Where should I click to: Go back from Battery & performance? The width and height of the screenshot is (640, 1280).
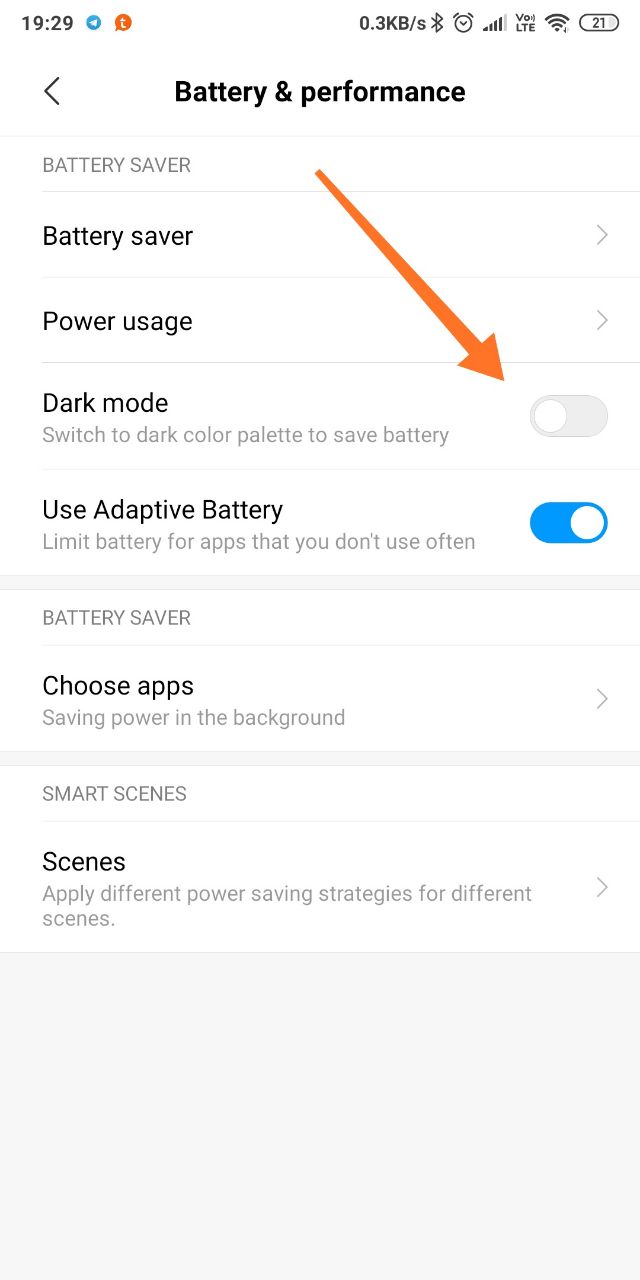point(52,92)
